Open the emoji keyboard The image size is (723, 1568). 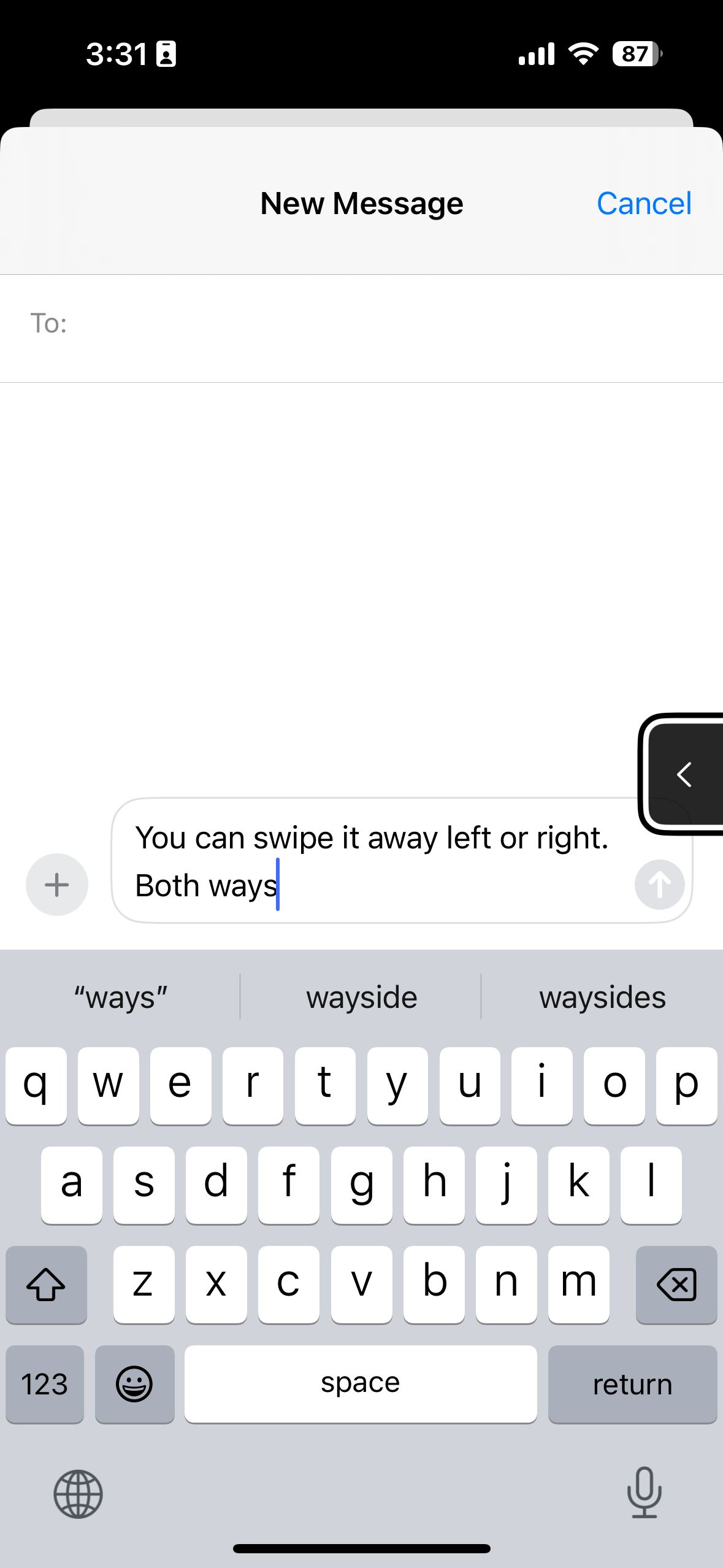(x=134, y=1384)
